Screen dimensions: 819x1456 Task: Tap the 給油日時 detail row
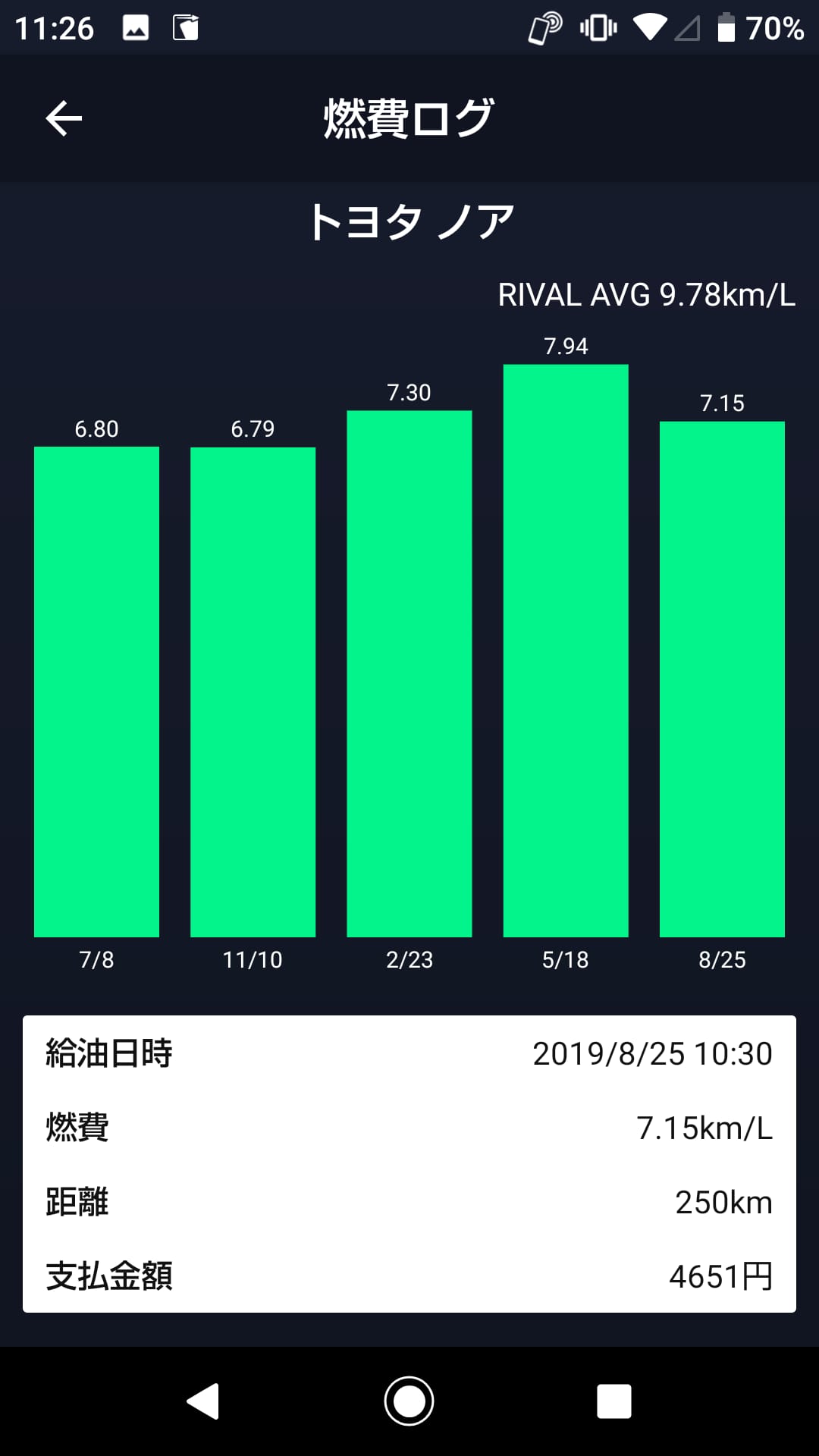[409, 1053]
